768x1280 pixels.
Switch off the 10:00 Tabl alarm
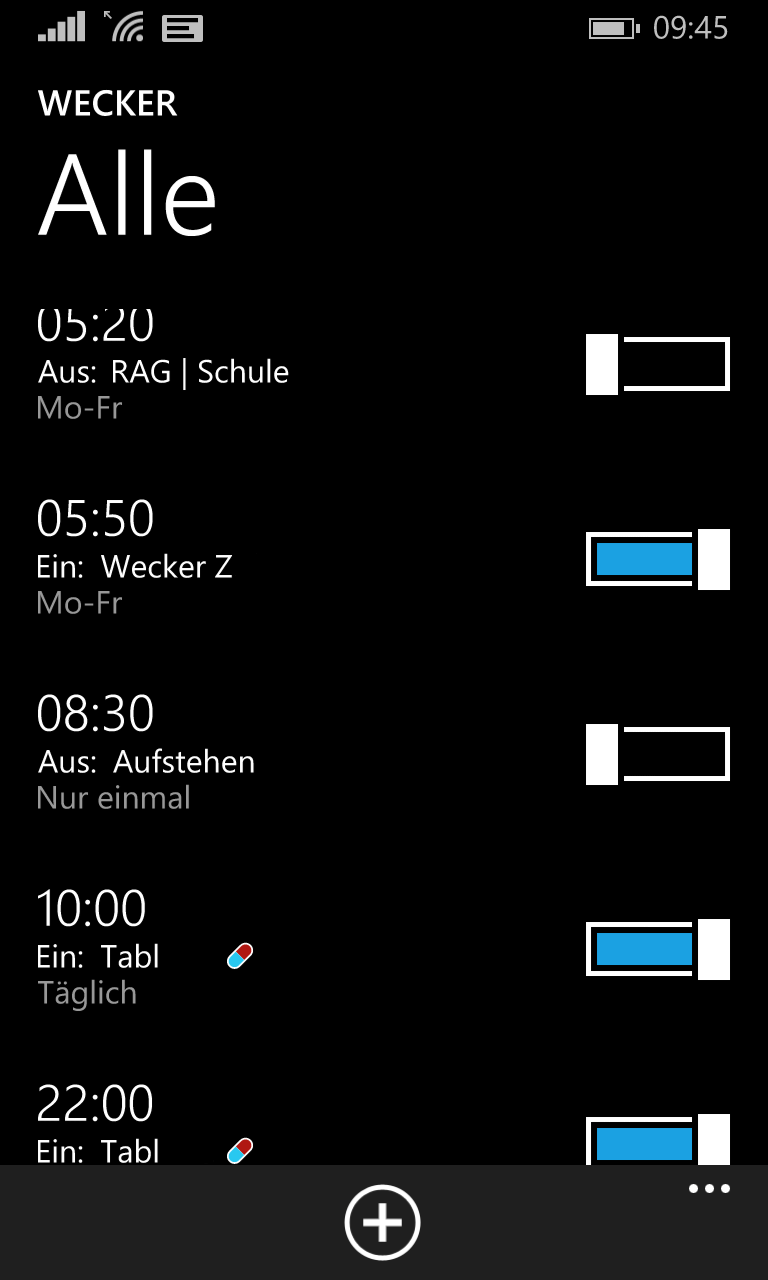click(658, 949)
